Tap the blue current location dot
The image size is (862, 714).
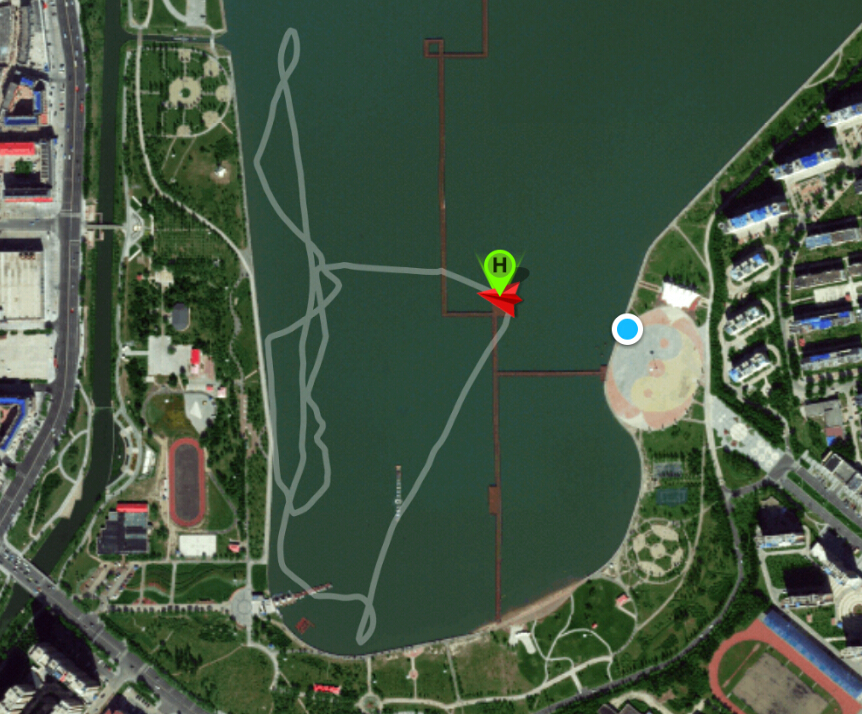coord(627,329)
